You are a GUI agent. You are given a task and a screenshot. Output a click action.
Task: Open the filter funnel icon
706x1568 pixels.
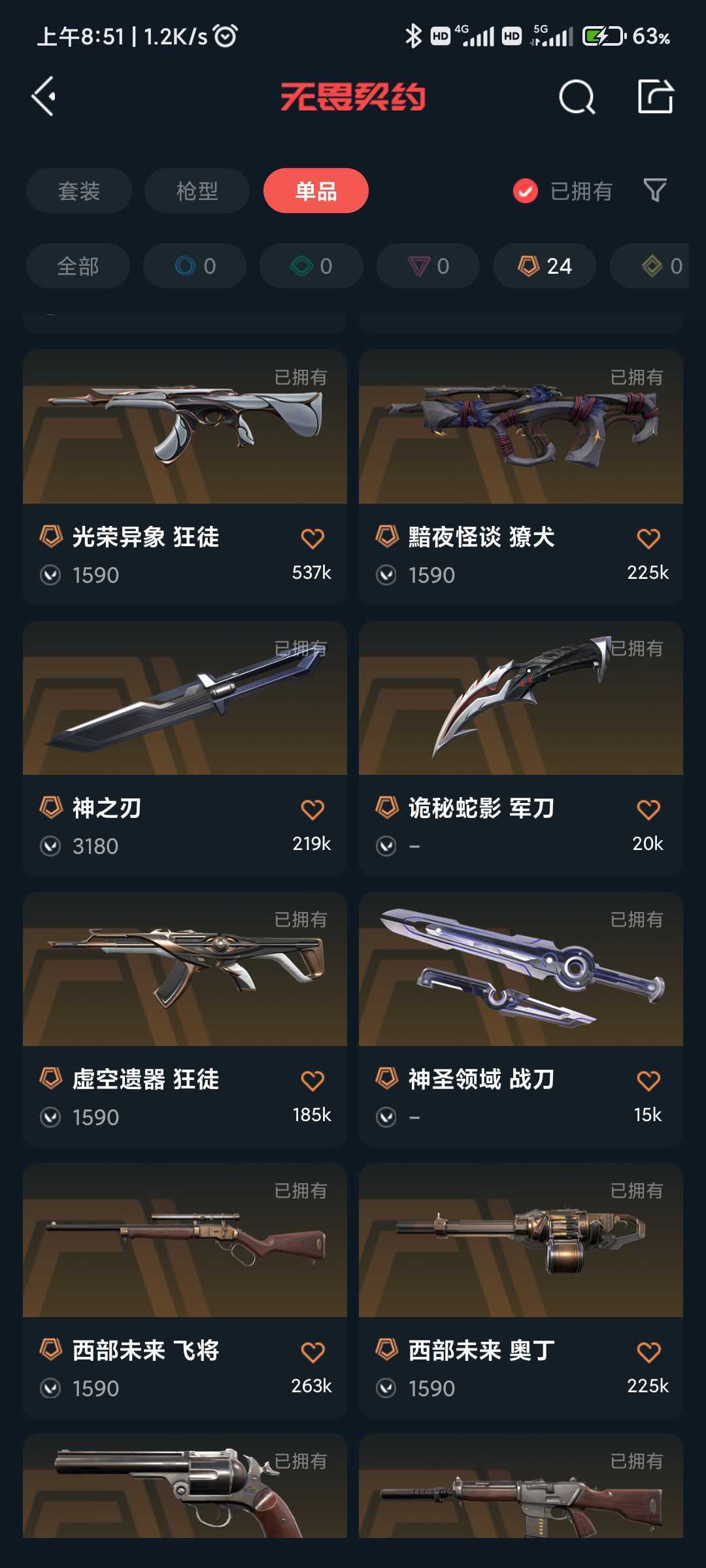pos(655,191)
